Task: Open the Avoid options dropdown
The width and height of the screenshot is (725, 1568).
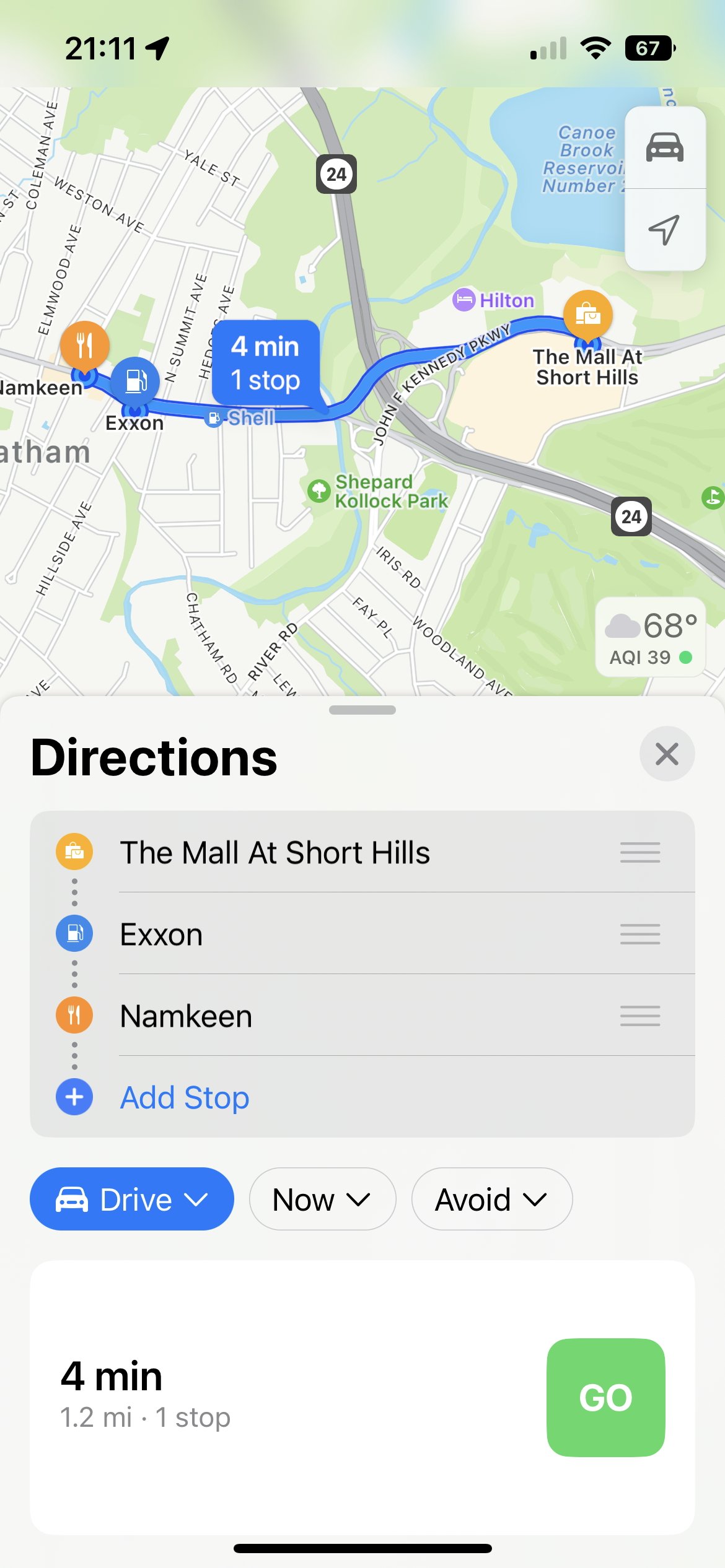Action: point(491,1198)
